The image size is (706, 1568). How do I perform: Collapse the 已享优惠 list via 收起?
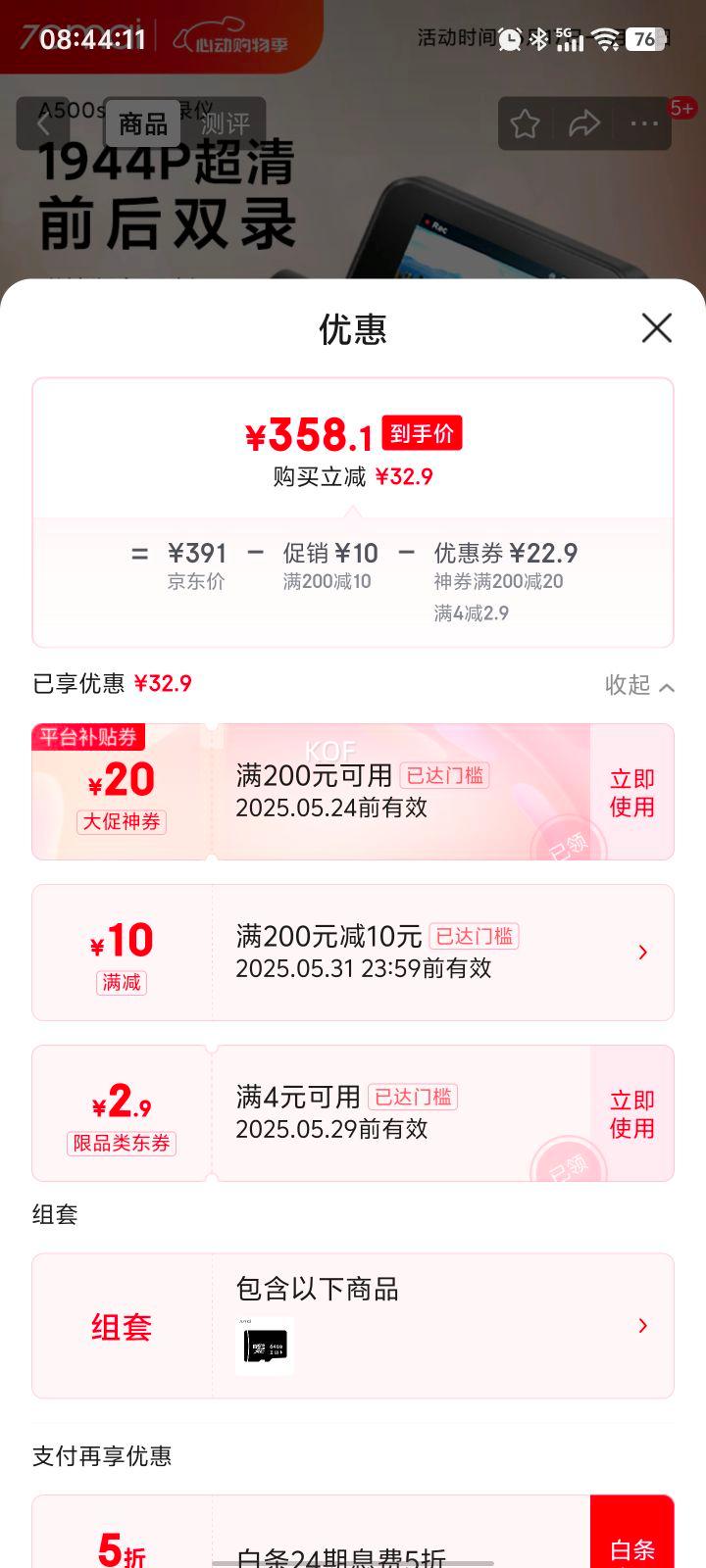click(x=639, y=685)
